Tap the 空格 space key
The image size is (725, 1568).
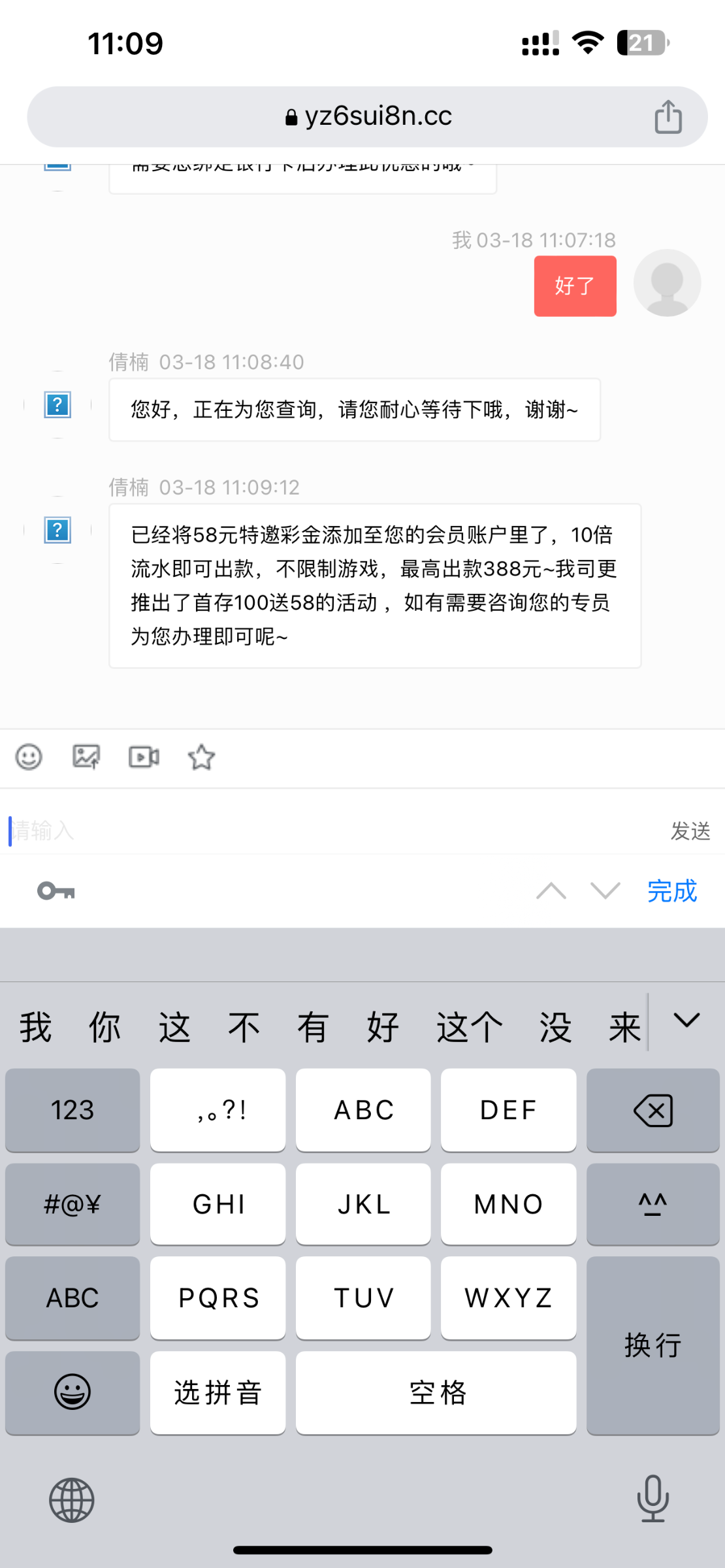coord(436,1393)
